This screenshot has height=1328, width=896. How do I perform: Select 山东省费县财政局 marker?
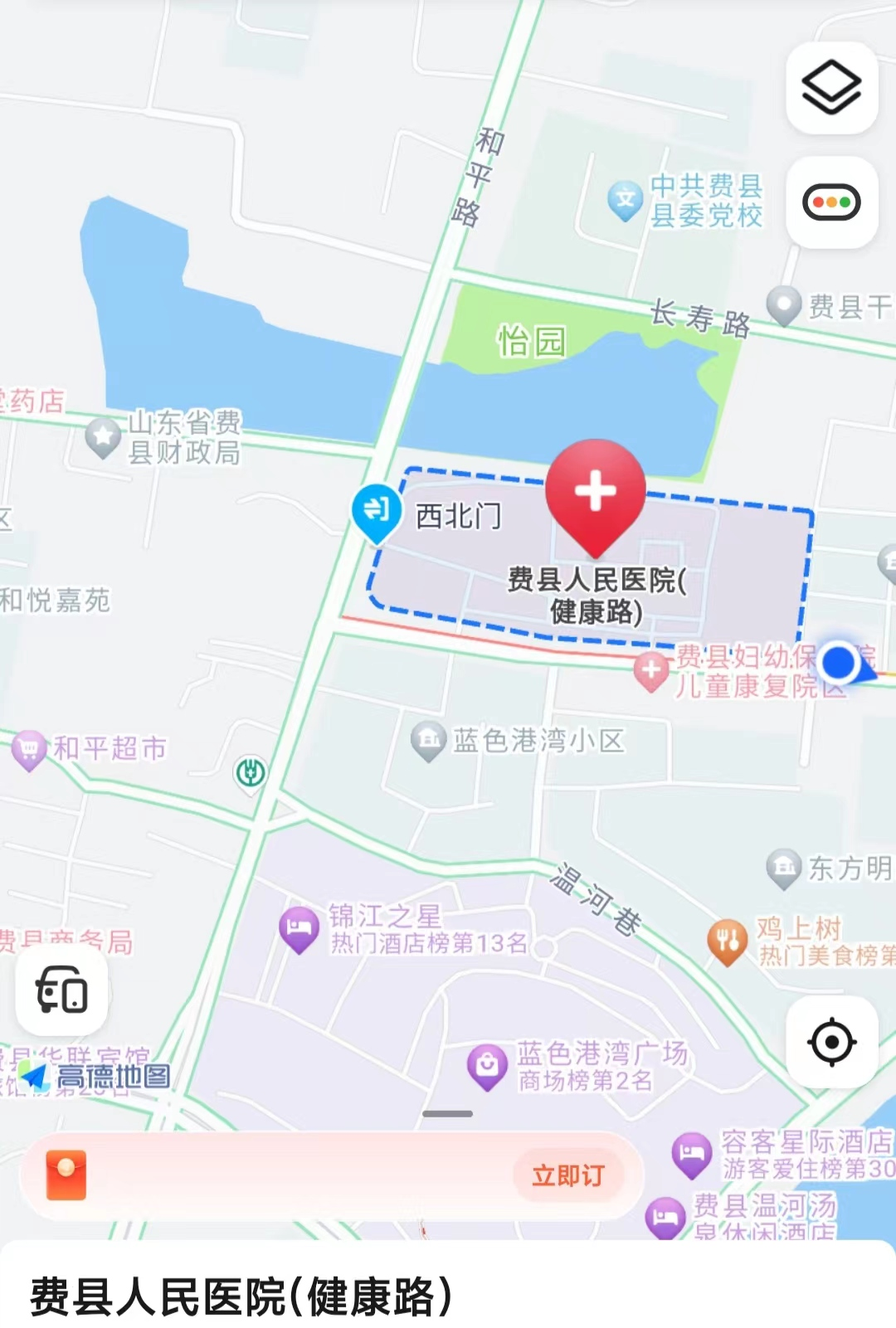[103, 436]
